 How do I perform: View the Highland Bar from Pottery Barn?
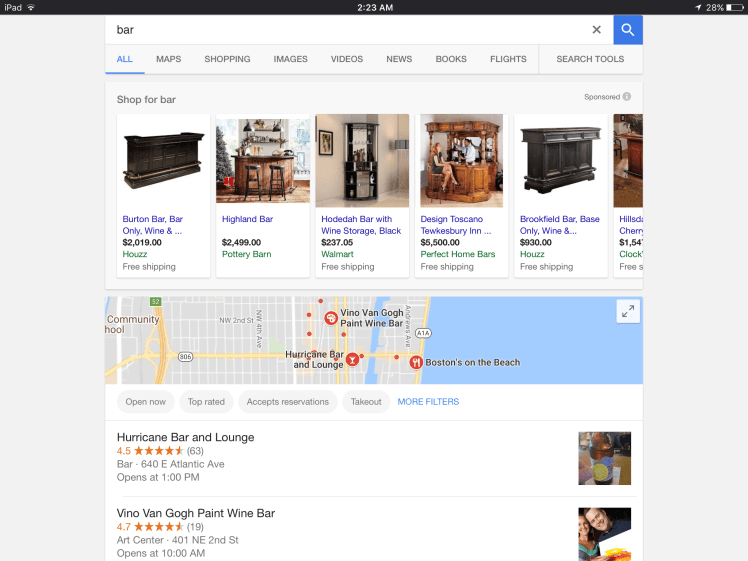pos(262,195)
